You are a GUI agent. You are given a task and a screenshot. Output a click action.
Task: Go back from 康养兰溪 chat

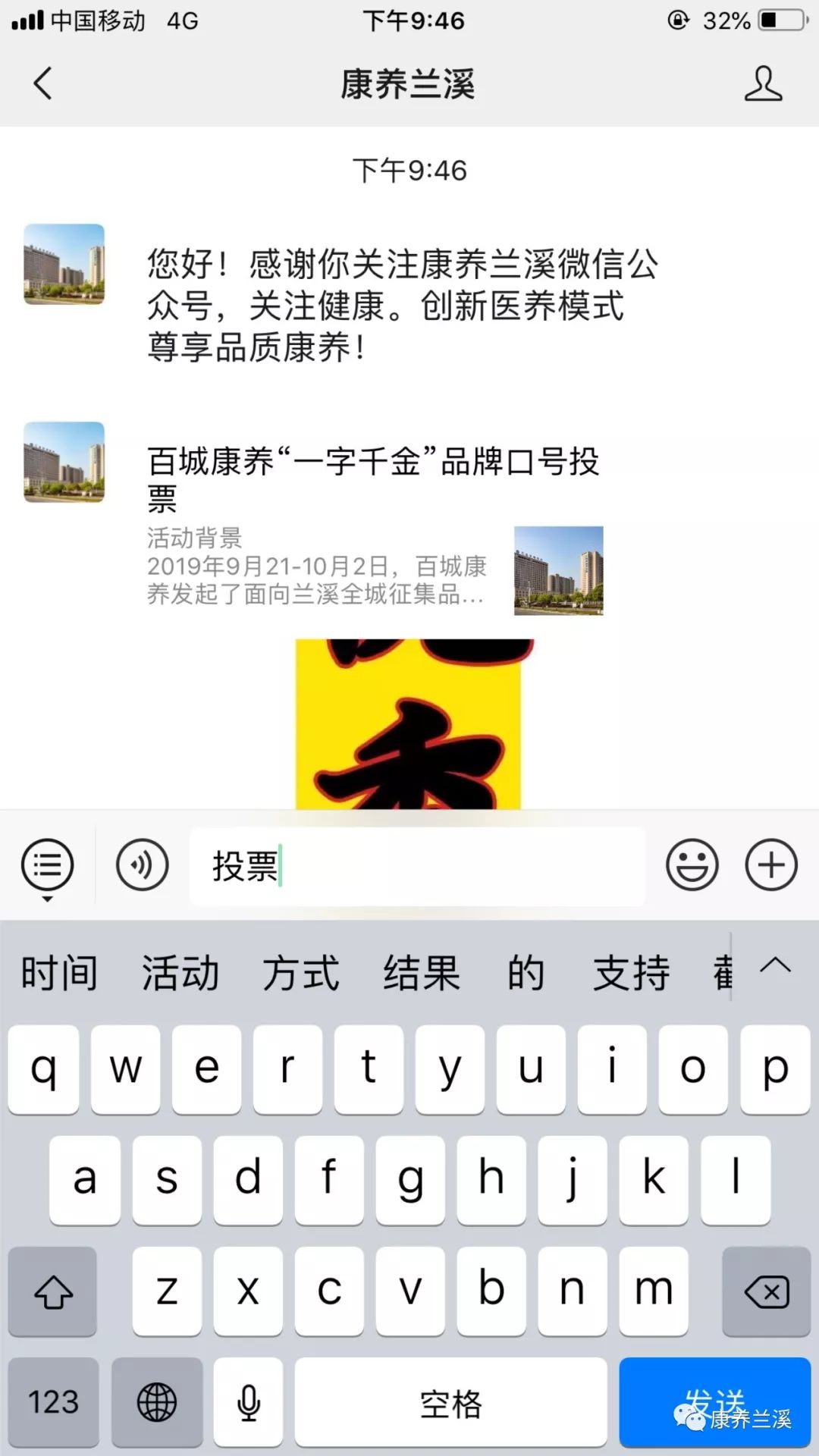point(43,83)
